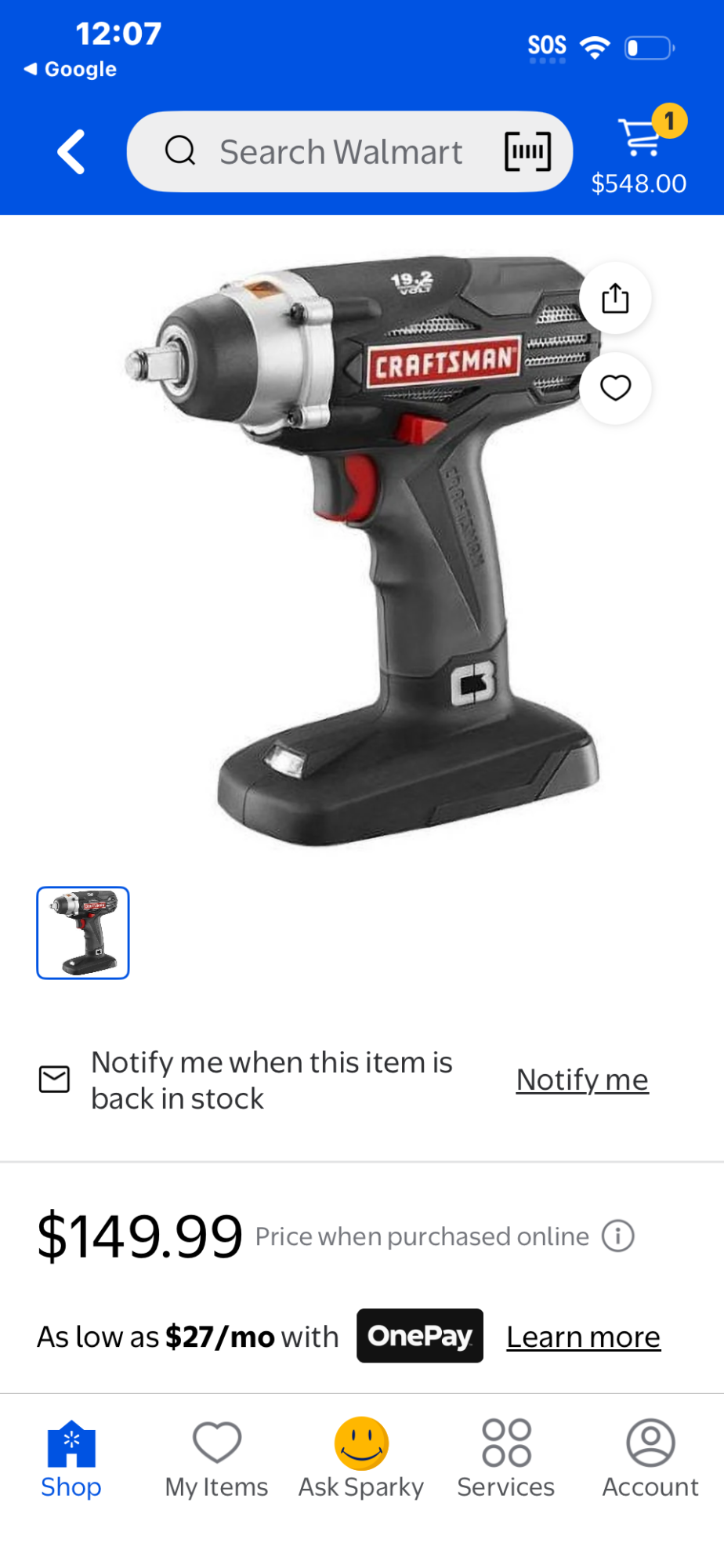Share this Craftsman impact wrench

[x=615, y=299]
